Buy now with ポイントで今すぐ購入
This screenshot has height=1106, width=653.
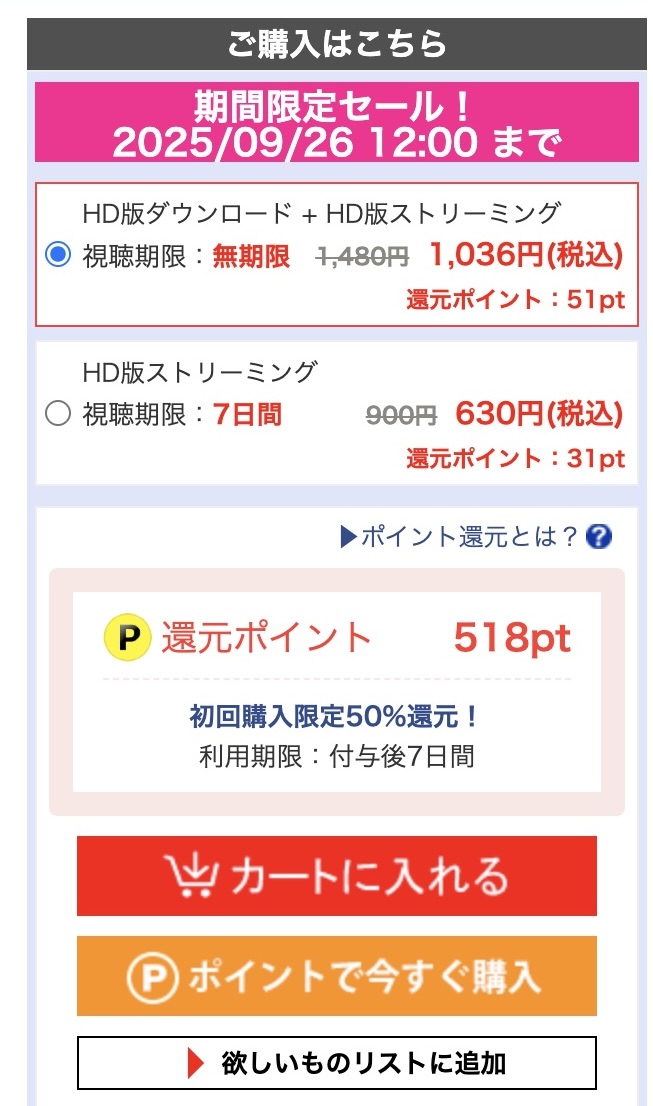(336, 976)
